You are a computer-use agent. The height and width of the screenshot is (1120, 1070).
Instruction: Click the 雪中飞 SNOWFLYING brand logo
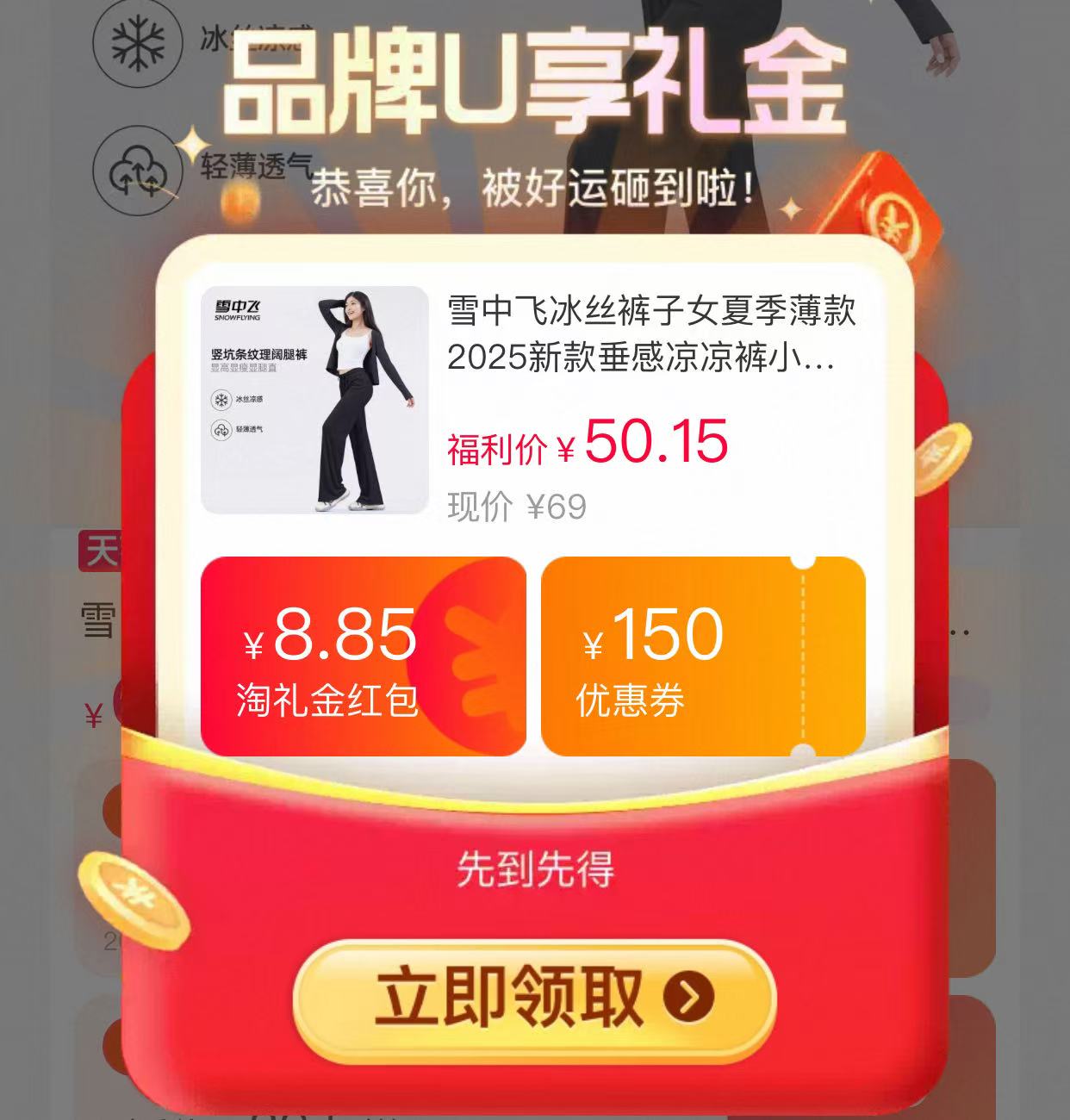(237, 310)
